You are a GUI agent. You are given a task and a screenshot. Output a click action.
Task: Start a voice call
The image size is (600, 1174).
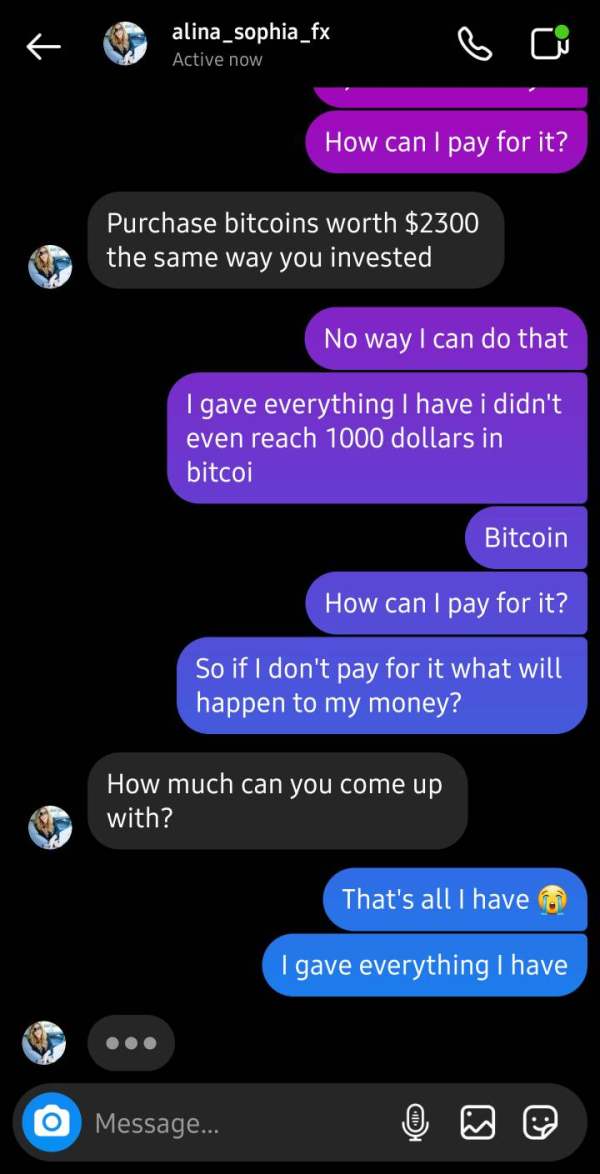pos(475,45)
